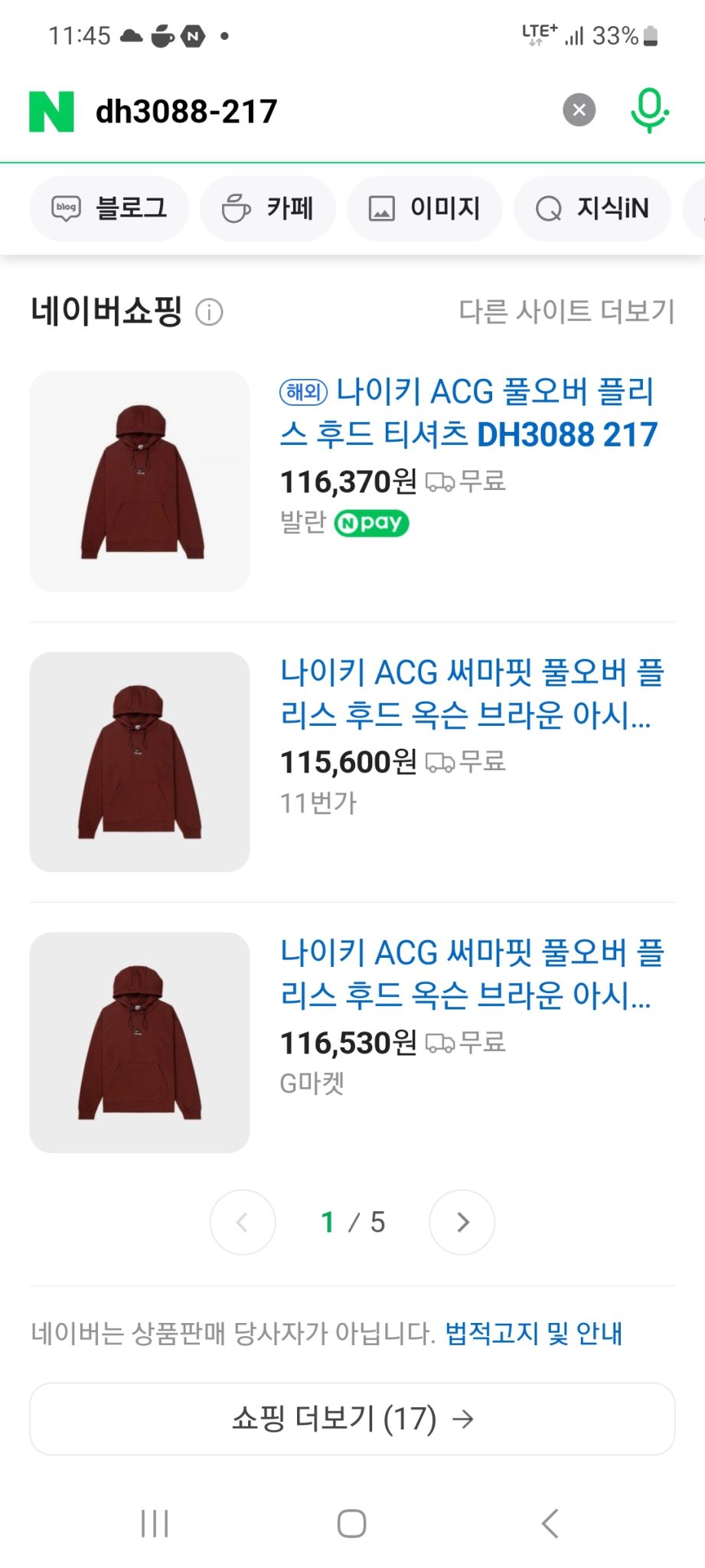The height and width of the screenshot is (1568, 705).
Task: Tap the 쇼핑 더보기 (17) arrow
Action: [x=463, y=1419]
